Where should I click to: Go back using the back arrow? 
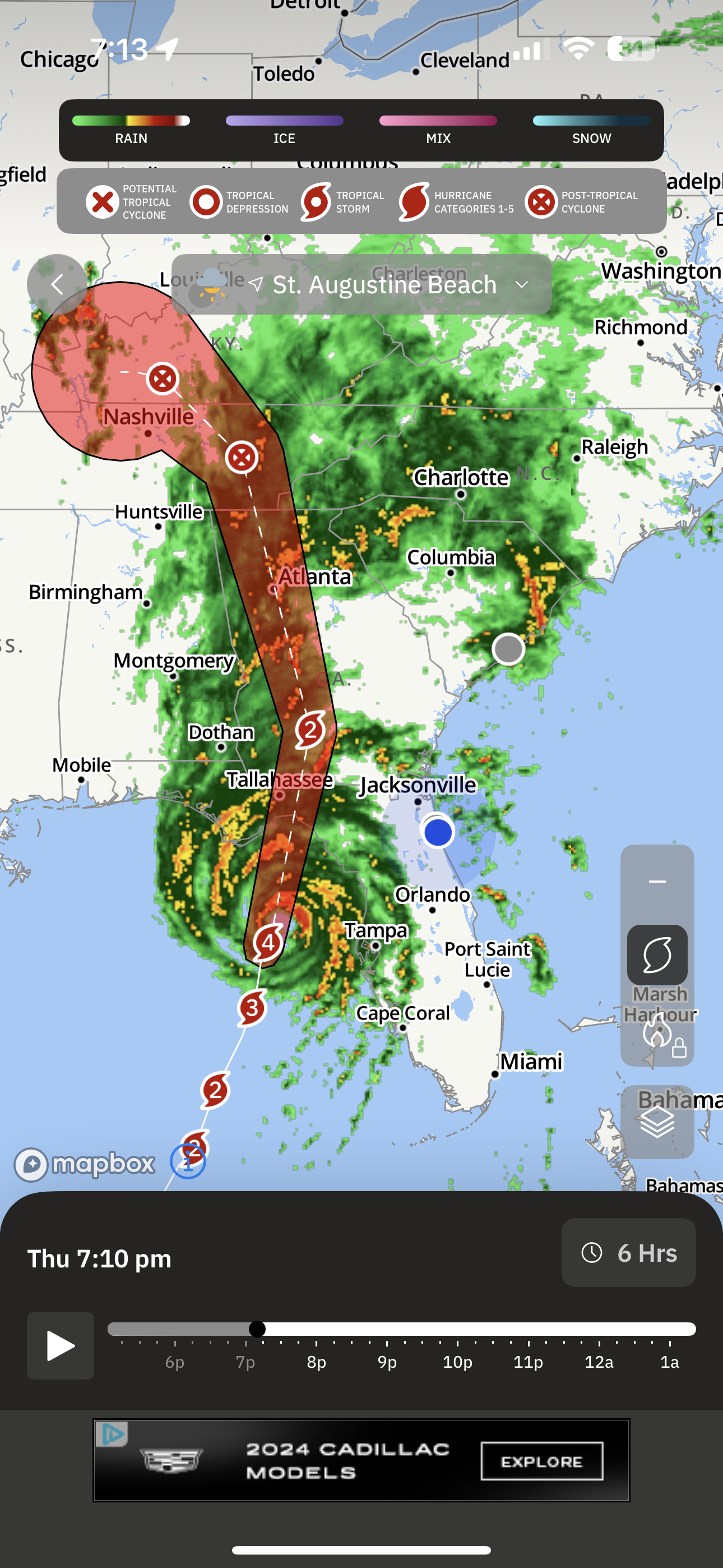point(57,284)
